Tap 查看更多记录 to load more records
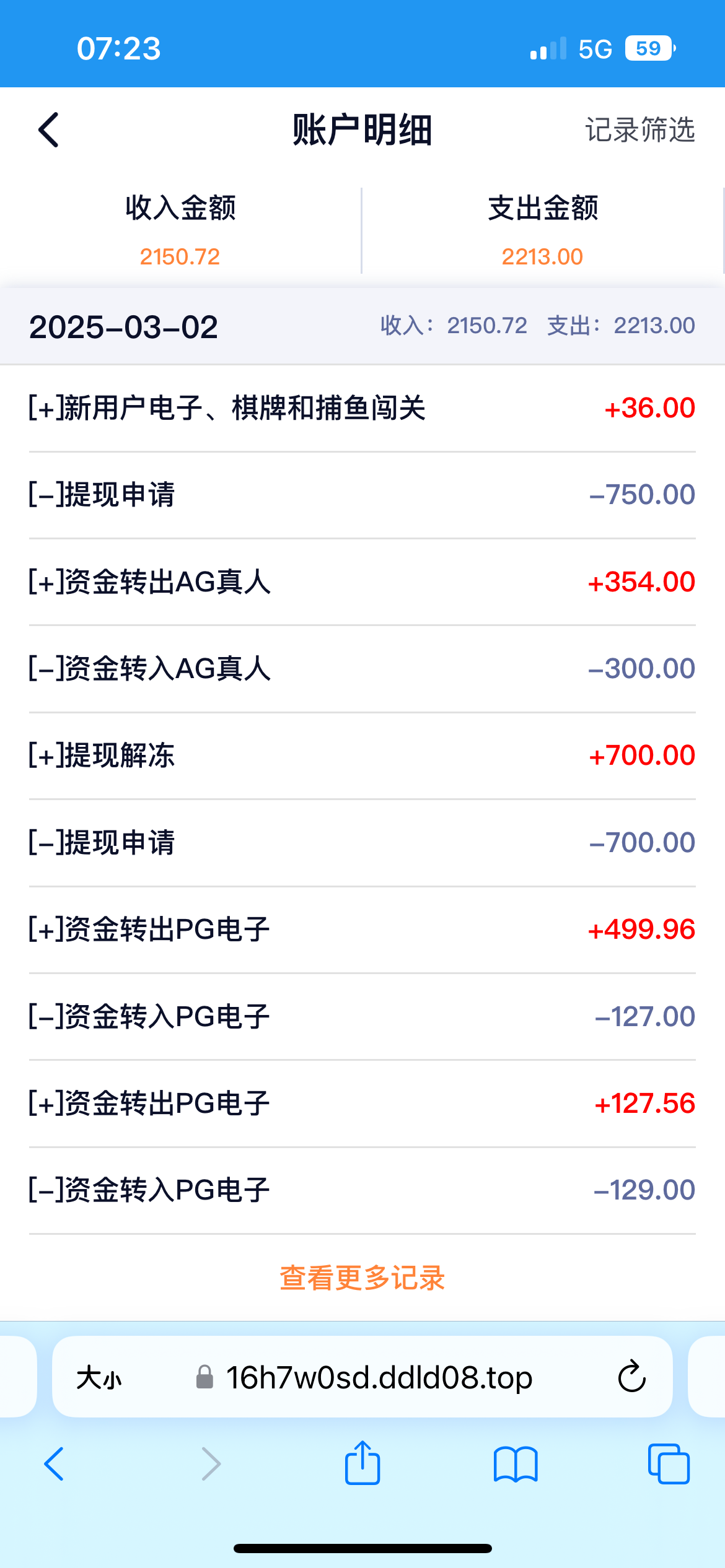The width and height of the screenshot is (725, 1568). [x=362, y=1278]
